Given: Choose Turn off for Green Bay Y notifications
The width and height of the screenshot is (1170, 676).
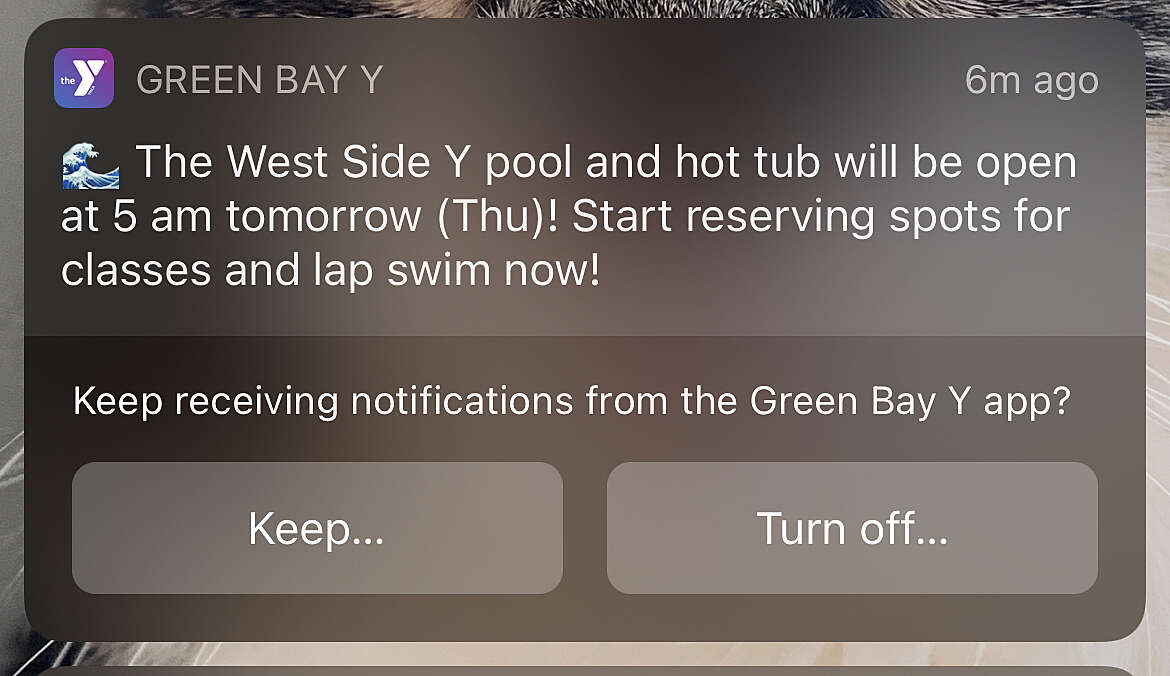Looking at the screenshot, I should coord(852,528).
